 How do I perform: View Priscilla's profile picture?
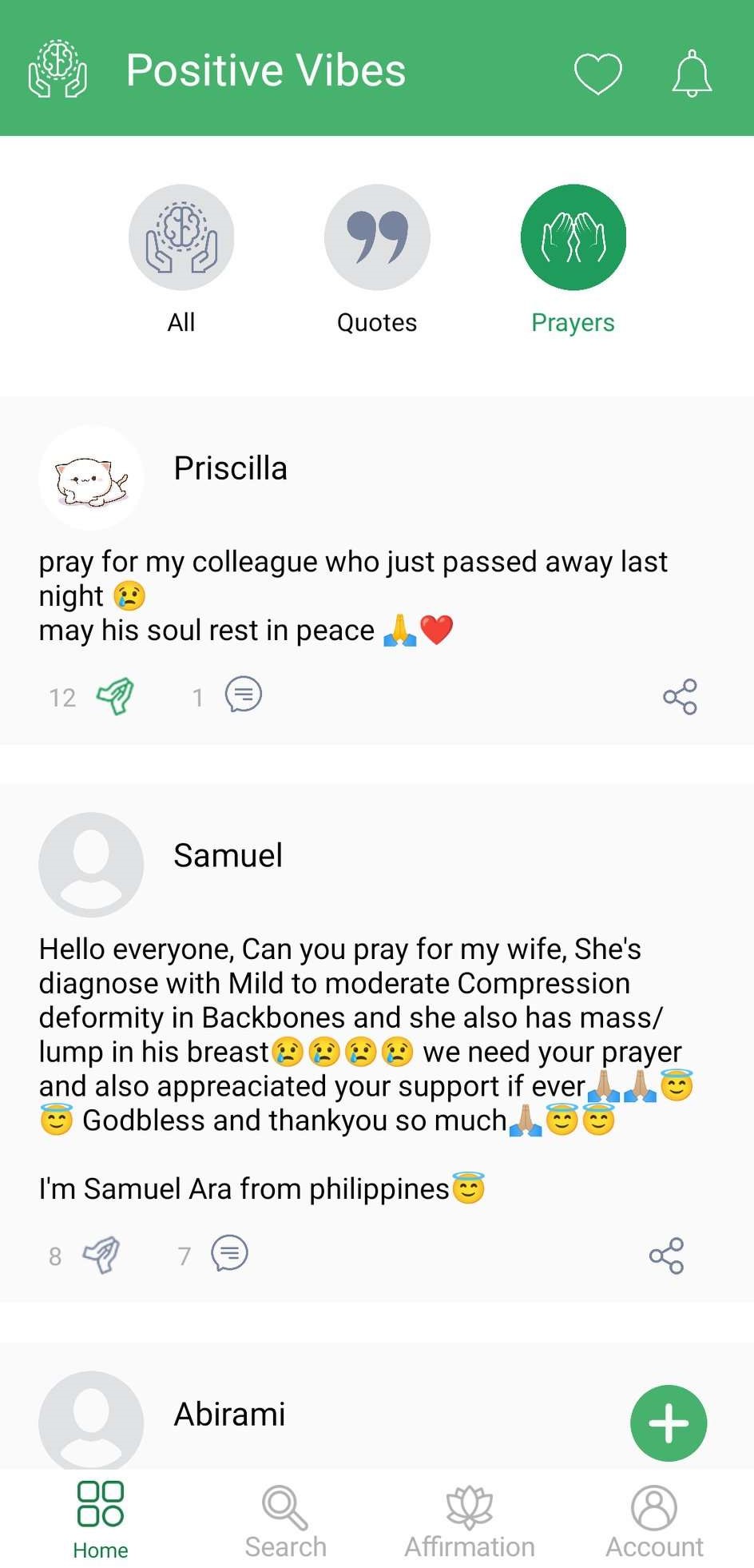click(x=91, y=478)
